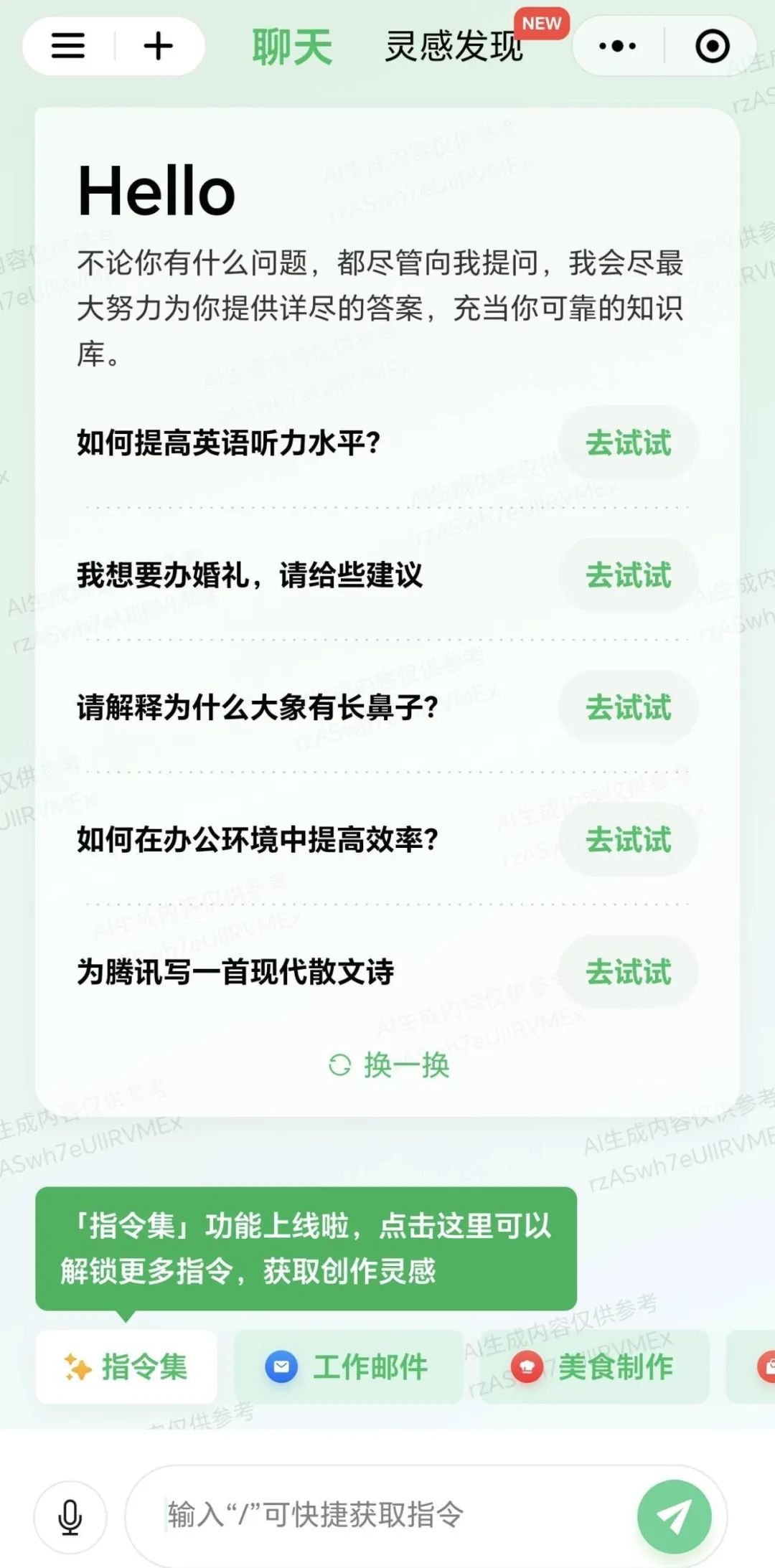
Task: Open the hamburger menu
Action: pos(68,47)
